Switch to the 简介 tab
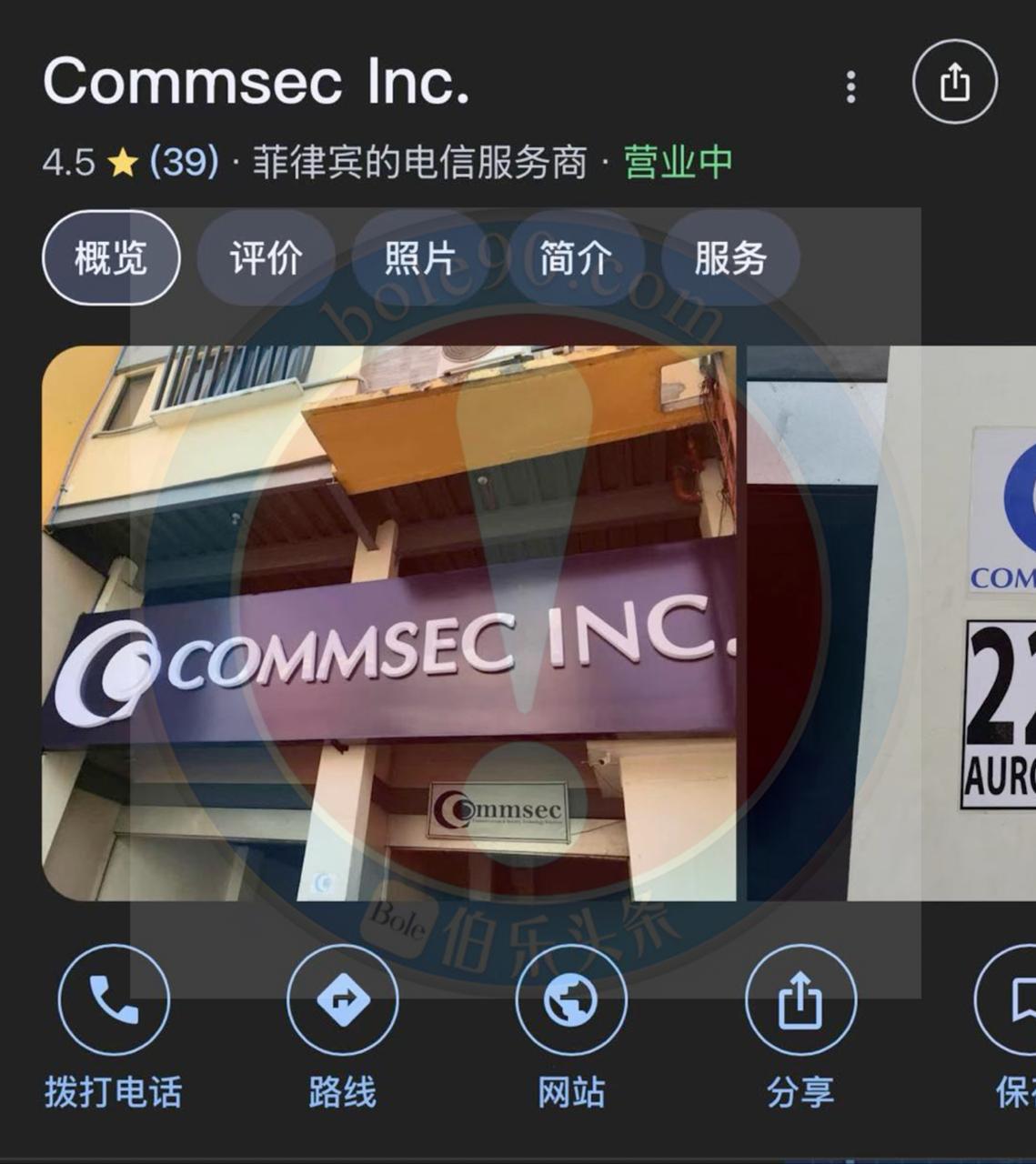Image resolution: width=1036 pixels, height=1164 pixels. pyautogui.click(x=575, y=258)
